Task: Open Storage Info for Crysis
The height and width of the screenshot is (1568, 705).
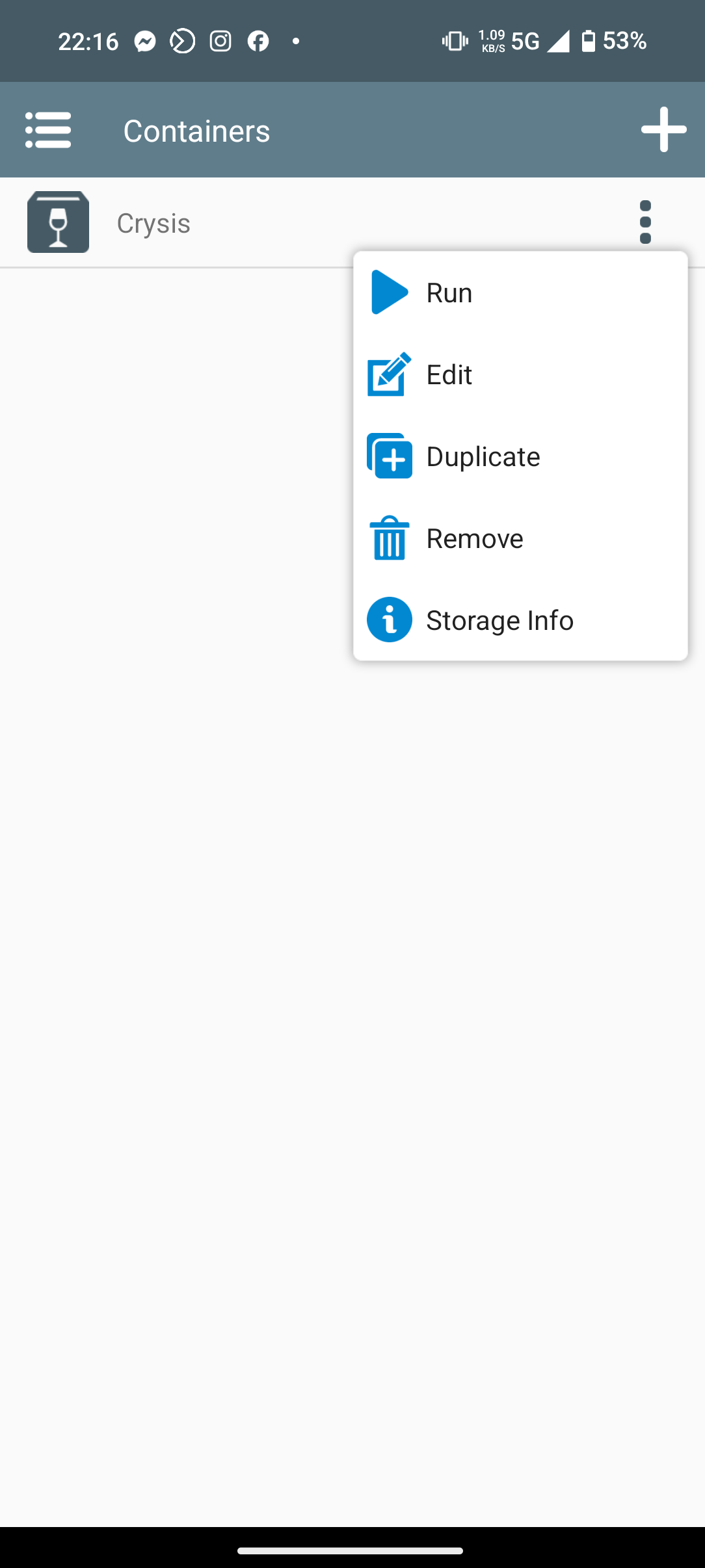Action: (x=520, y=620)
